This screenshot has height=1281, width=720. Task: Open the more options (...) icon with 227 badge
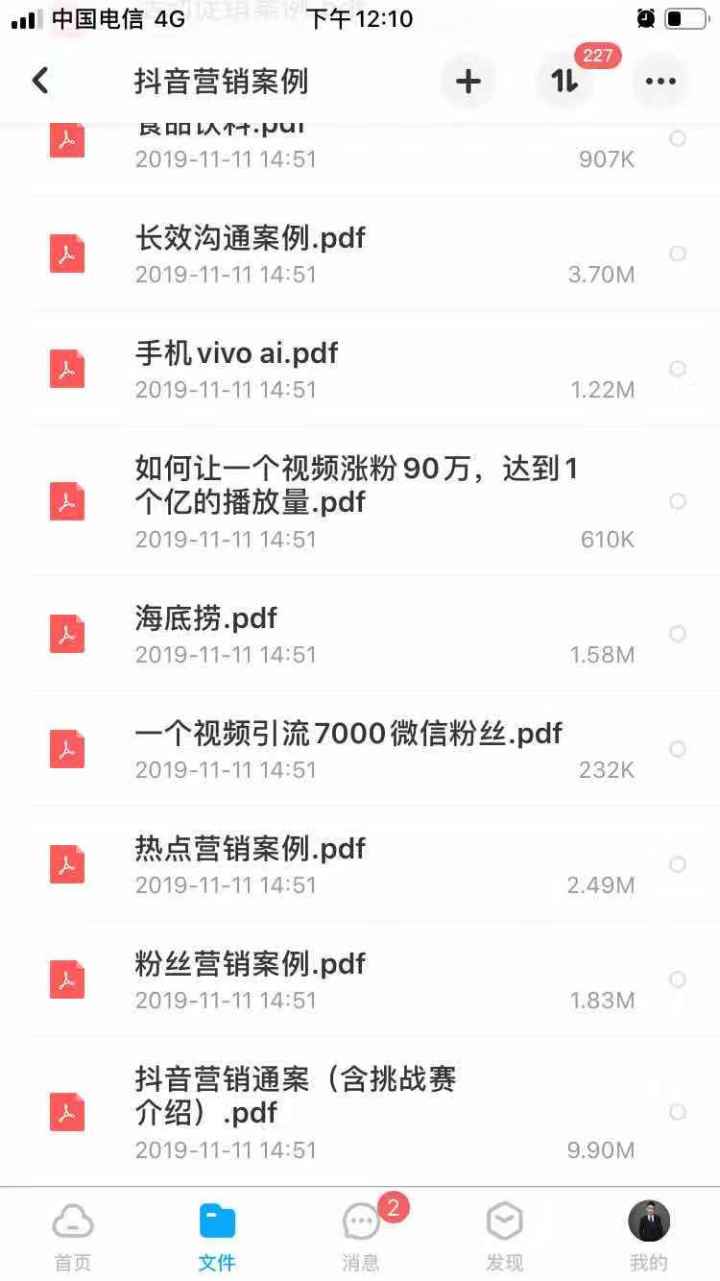click(x=658, y=81)
